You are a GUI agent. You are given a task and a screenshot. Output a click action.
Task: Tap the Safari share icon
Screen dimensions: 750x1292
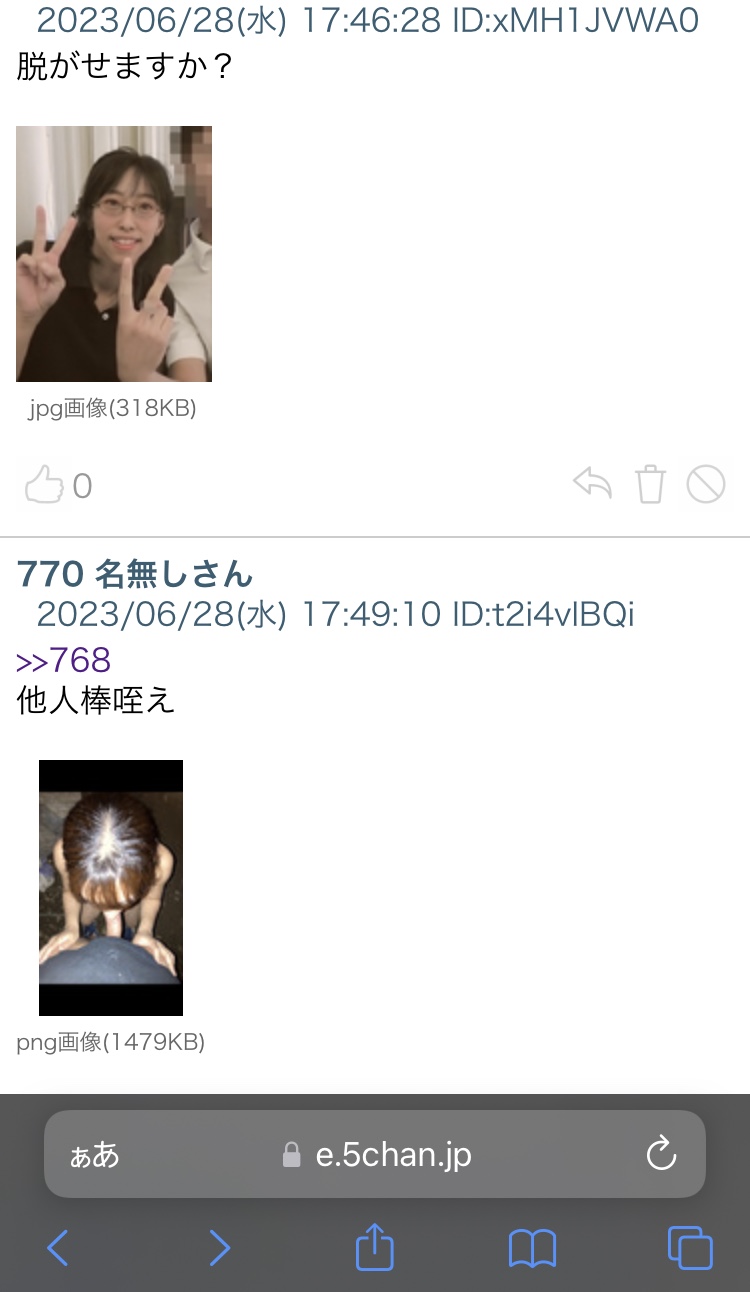click(x=374, y=1247)
